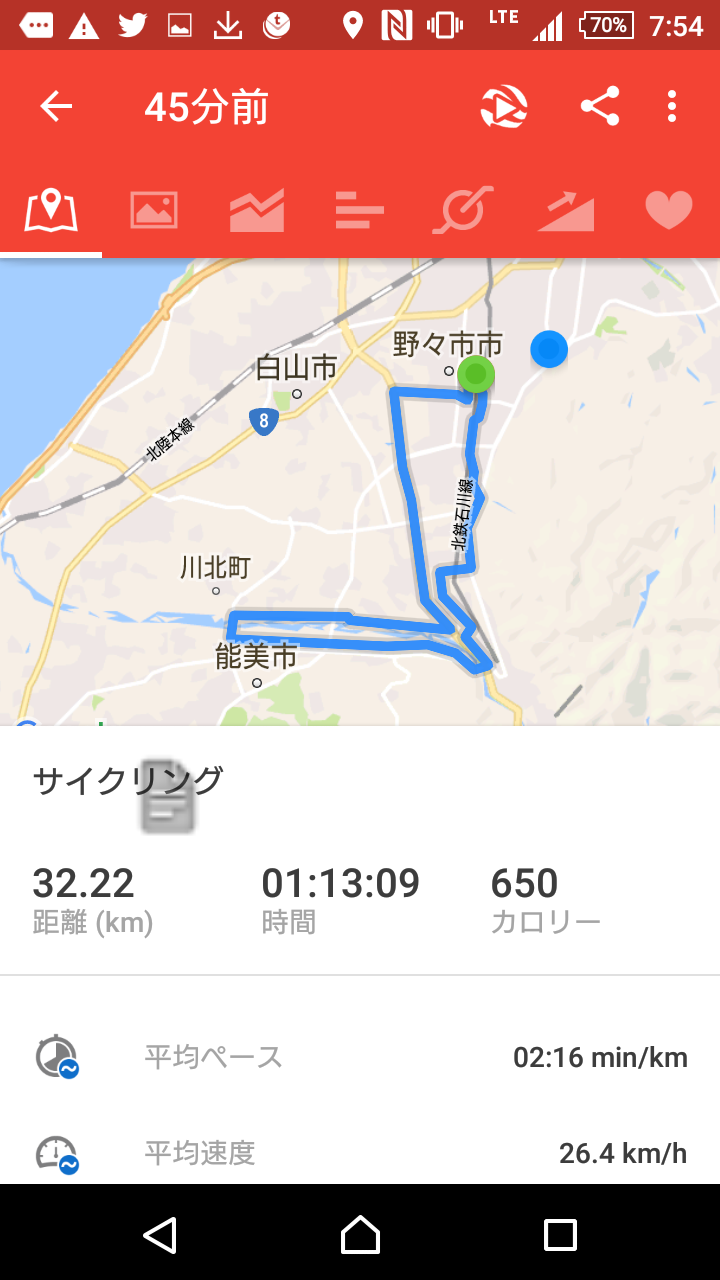The image size is (720, 1280).
Task: Open the three-dot overflow menu
Action: [672, 105]
